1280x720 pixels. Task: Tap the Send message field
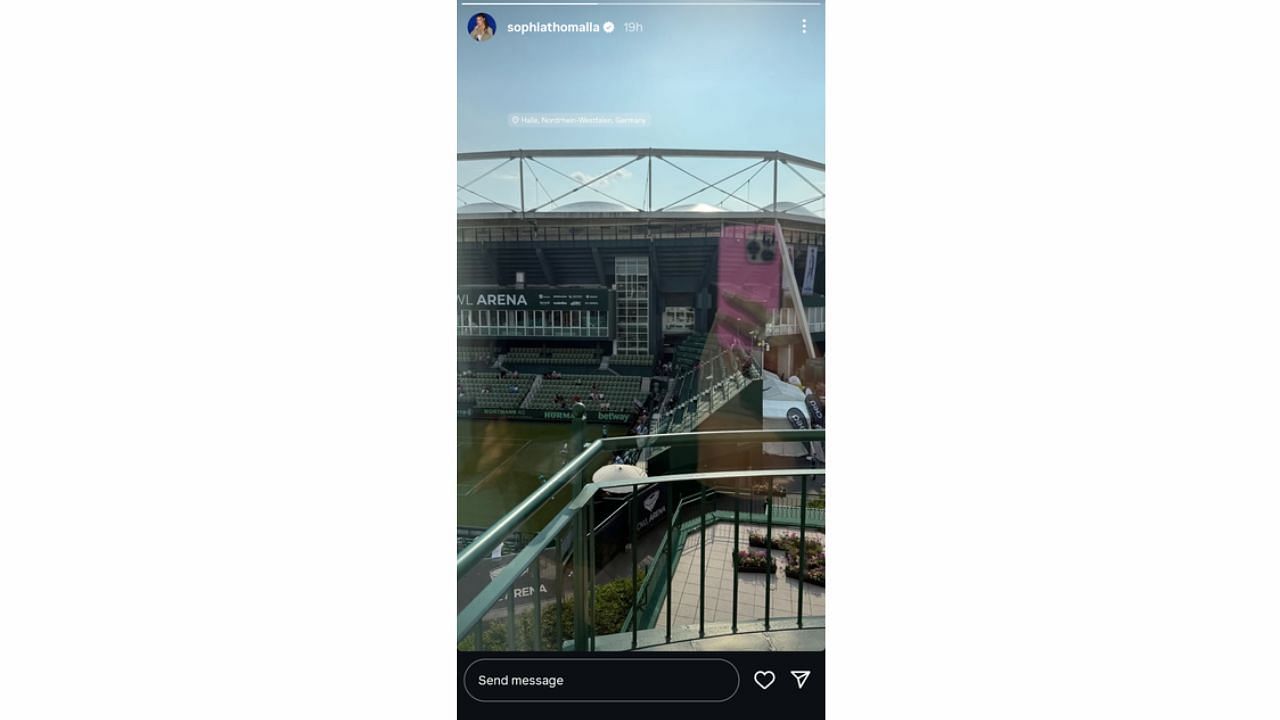pos(600,680)
